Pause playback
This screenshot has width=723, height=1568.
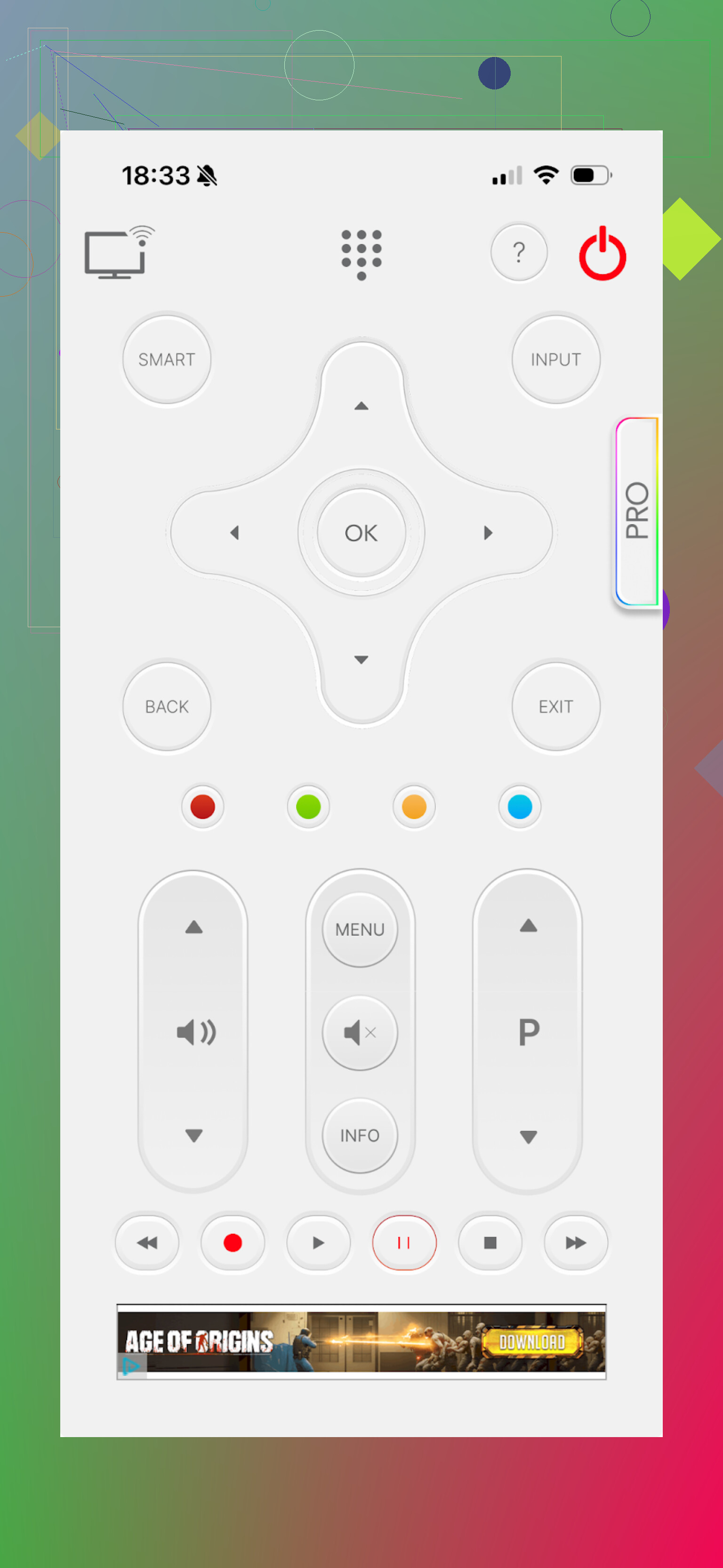[404, 1242]
